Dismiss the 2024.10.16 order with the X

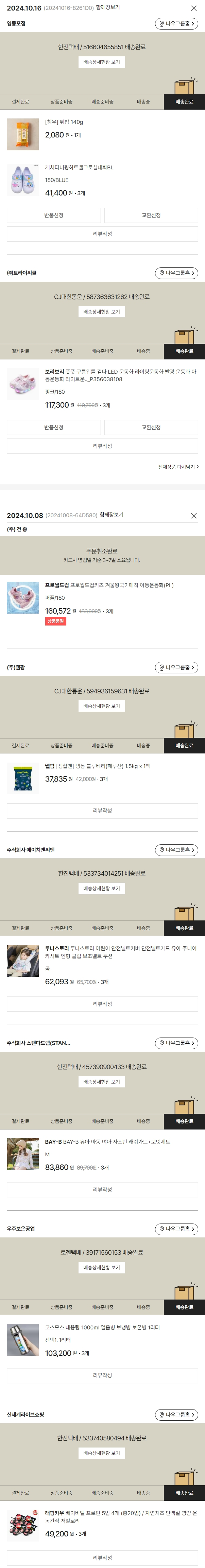coord(194,8)
